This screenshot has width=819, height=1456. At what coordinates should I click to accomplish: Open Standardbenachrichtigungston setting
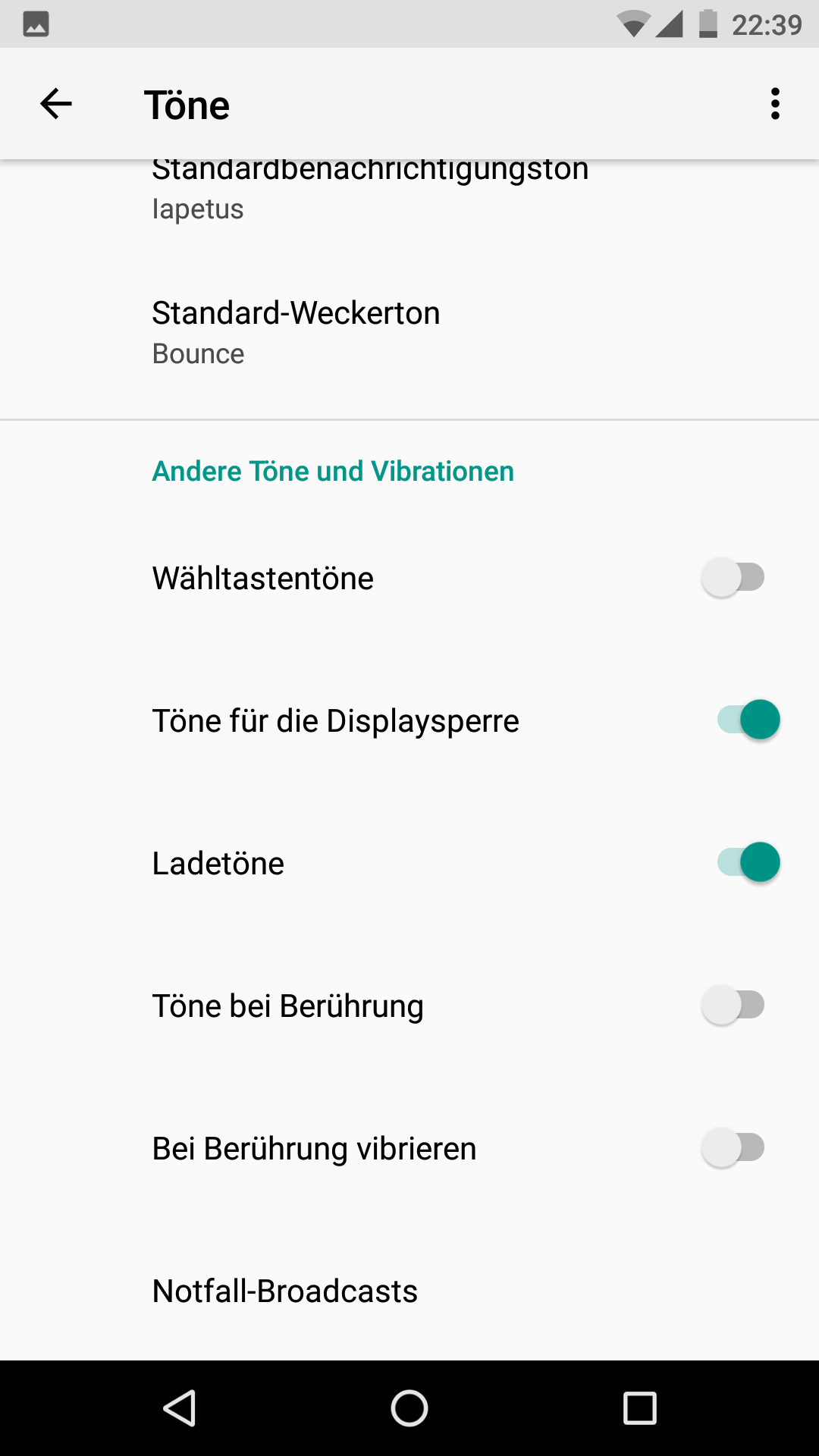[370, 190]
